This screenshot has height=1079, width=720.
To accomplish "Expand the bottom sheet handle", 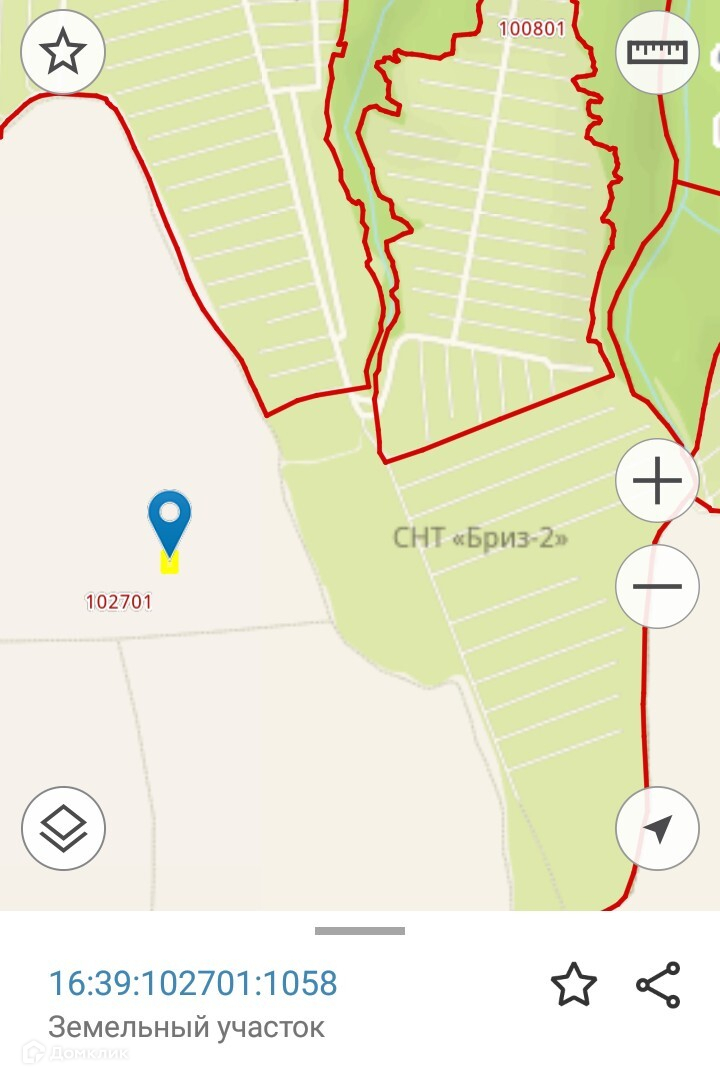I will pos(360,931).
